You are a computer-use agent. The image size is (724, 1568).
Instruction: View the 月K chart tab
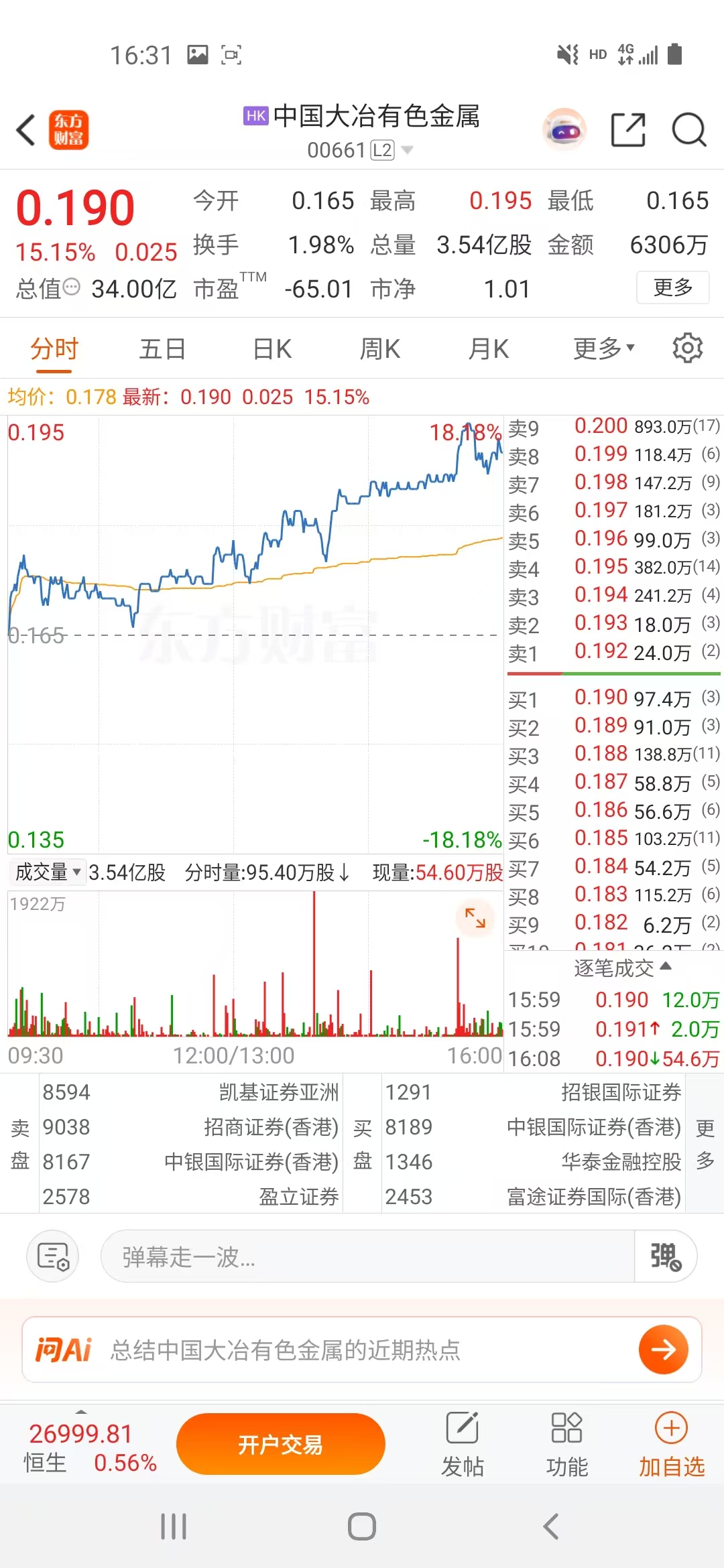(488, 349)
